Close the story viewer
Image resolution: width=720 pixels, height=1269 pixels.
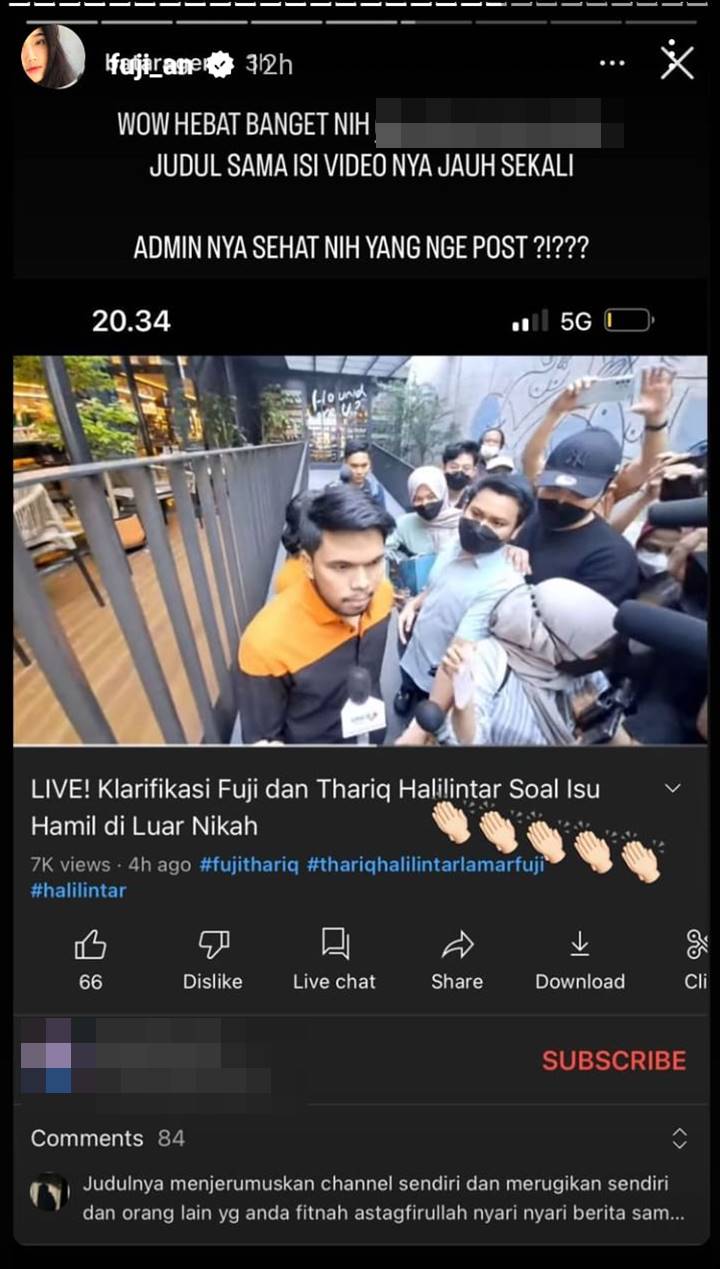click(x=677, y=62)
